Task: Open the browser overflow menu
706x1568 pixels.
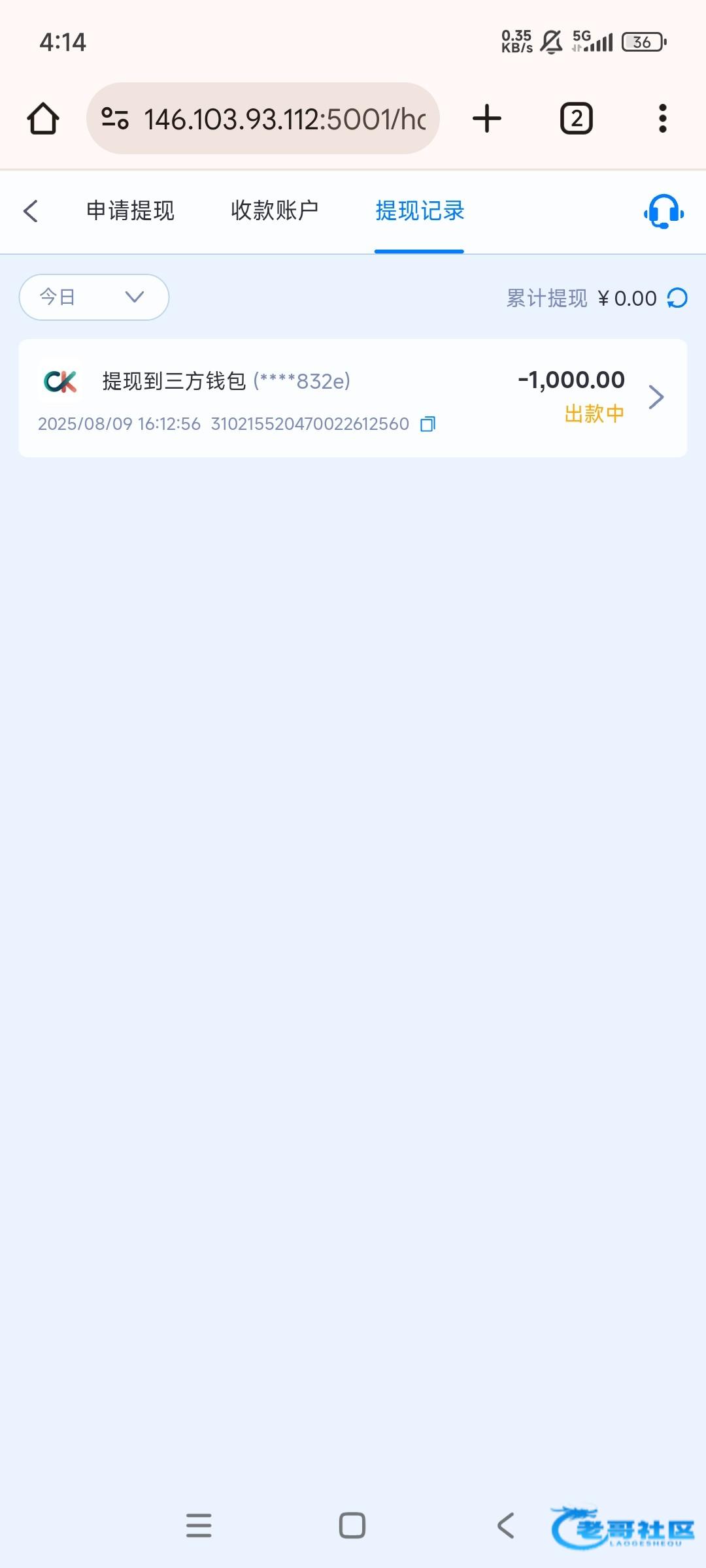Action: (663, 118)
